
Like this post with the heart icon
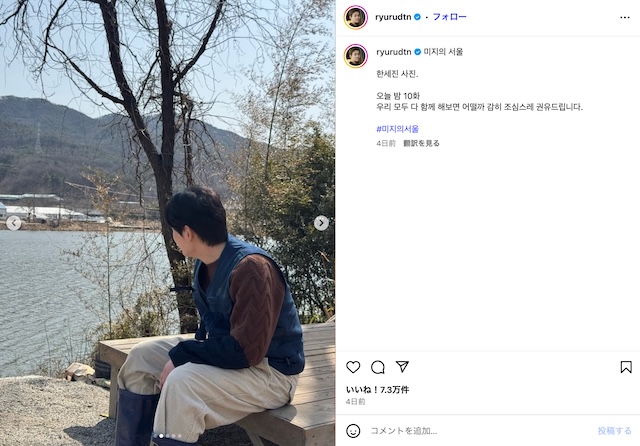tap(353, 367)
